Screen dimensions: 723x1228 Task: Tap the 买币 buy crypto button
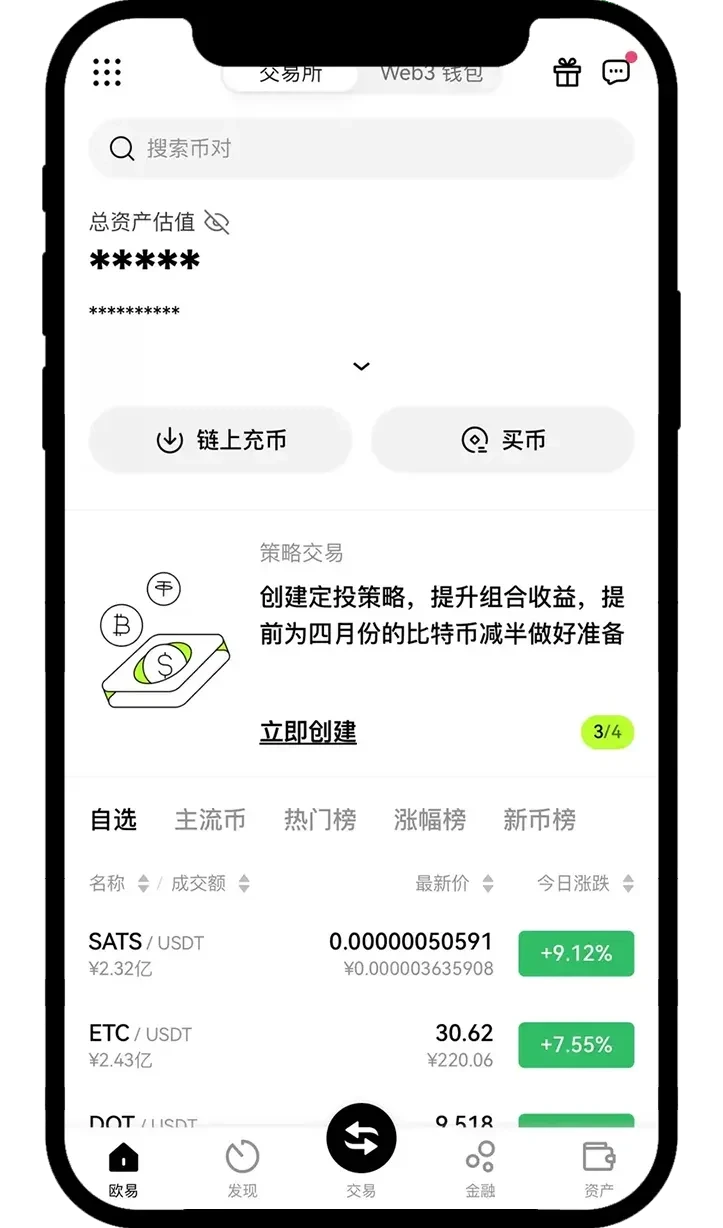click(x=502, y=440)
